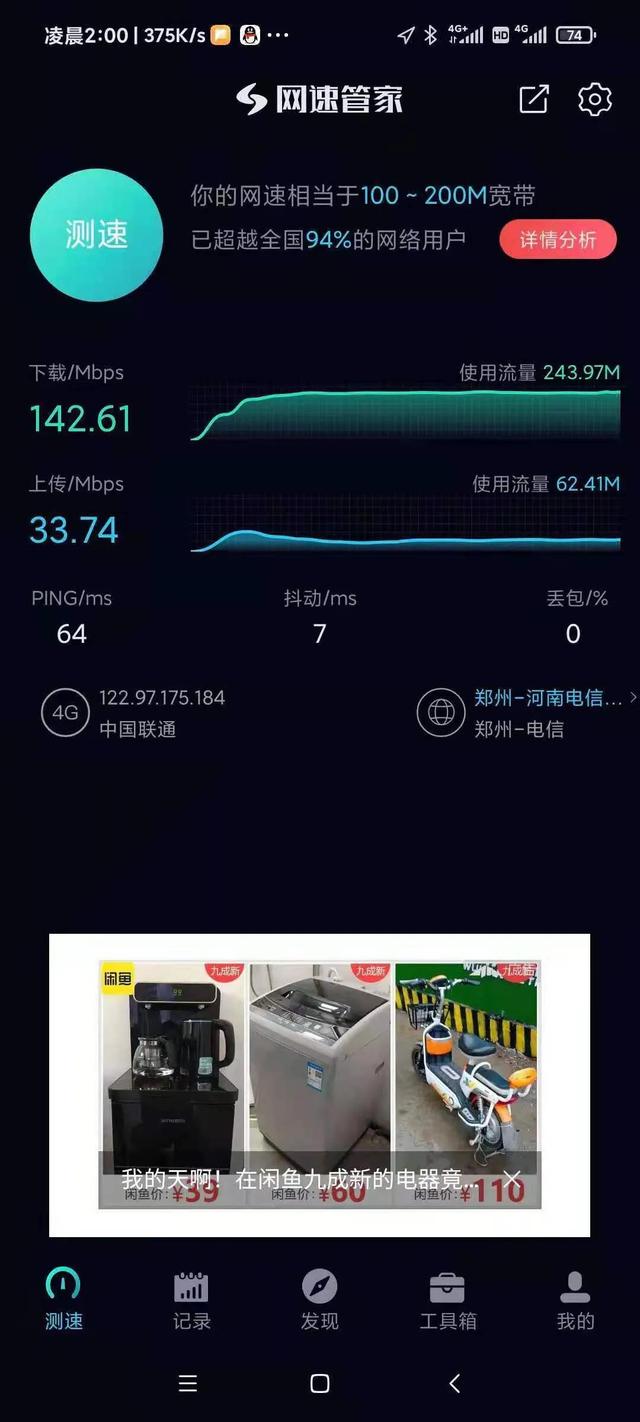The image size is (640, 1422).
Task: Go back using system back button
Action: coord(455,1383)
